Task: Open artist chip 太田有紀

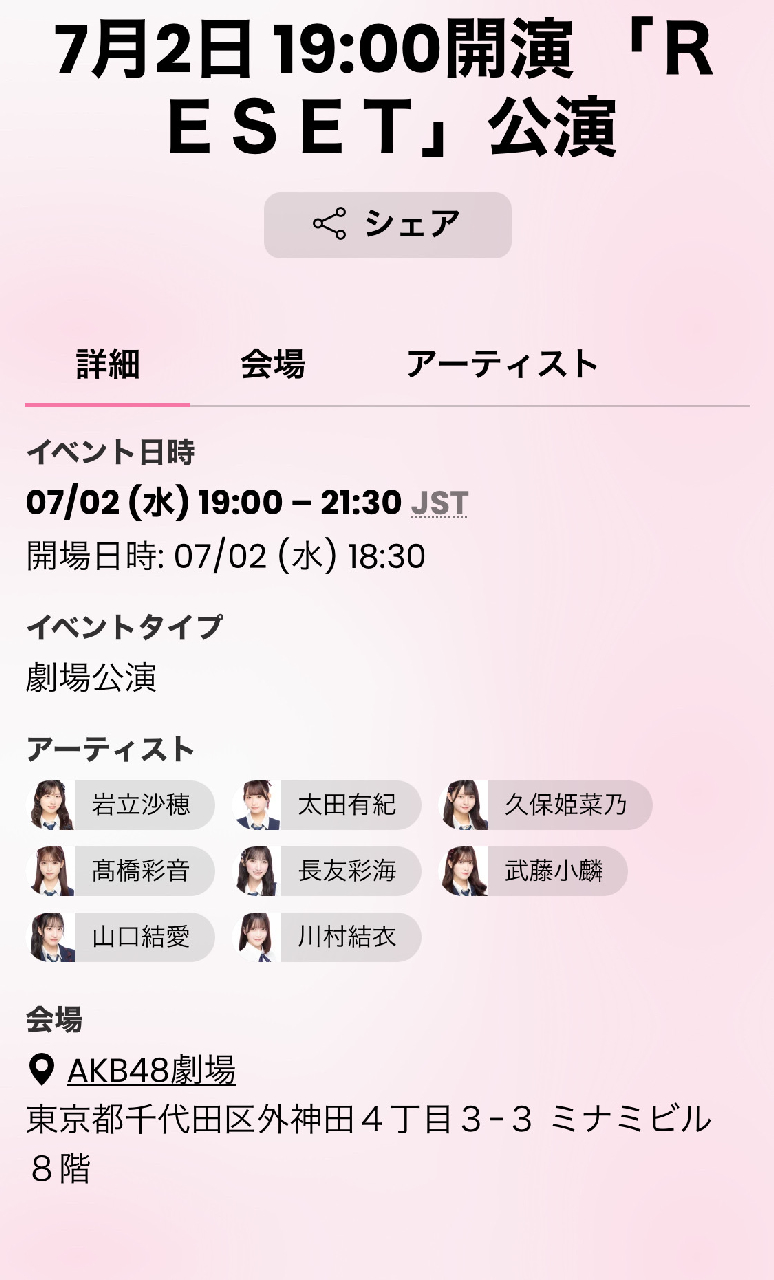Action: (327, 805)
